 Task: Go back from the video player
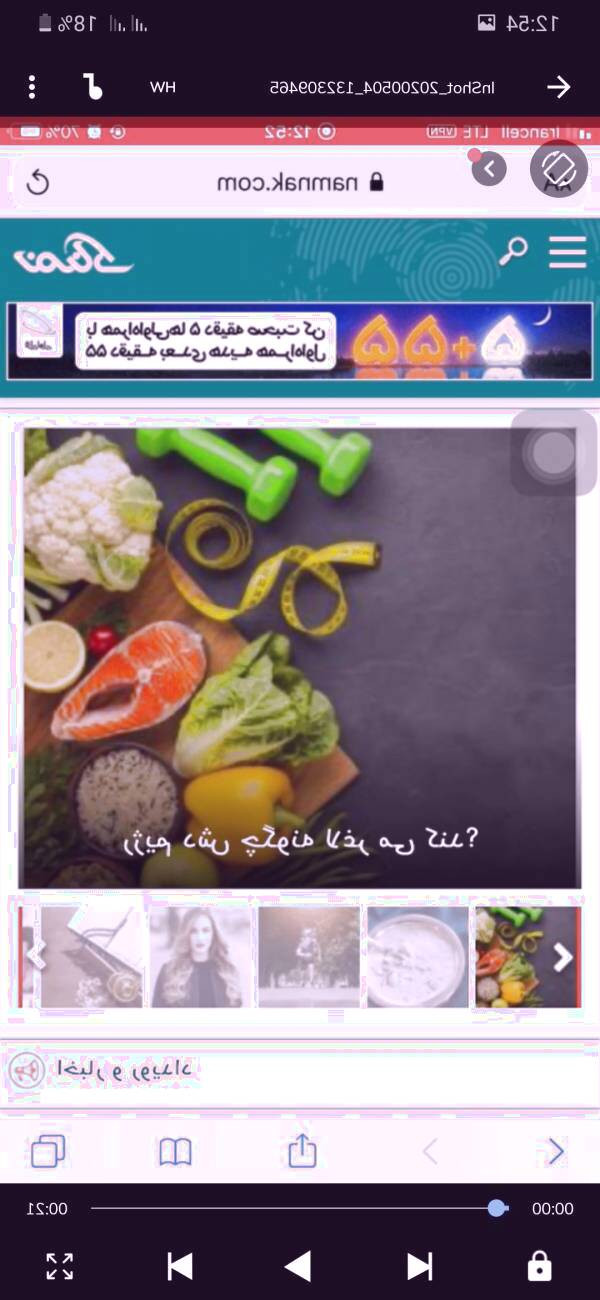click(x=558, y=87)
